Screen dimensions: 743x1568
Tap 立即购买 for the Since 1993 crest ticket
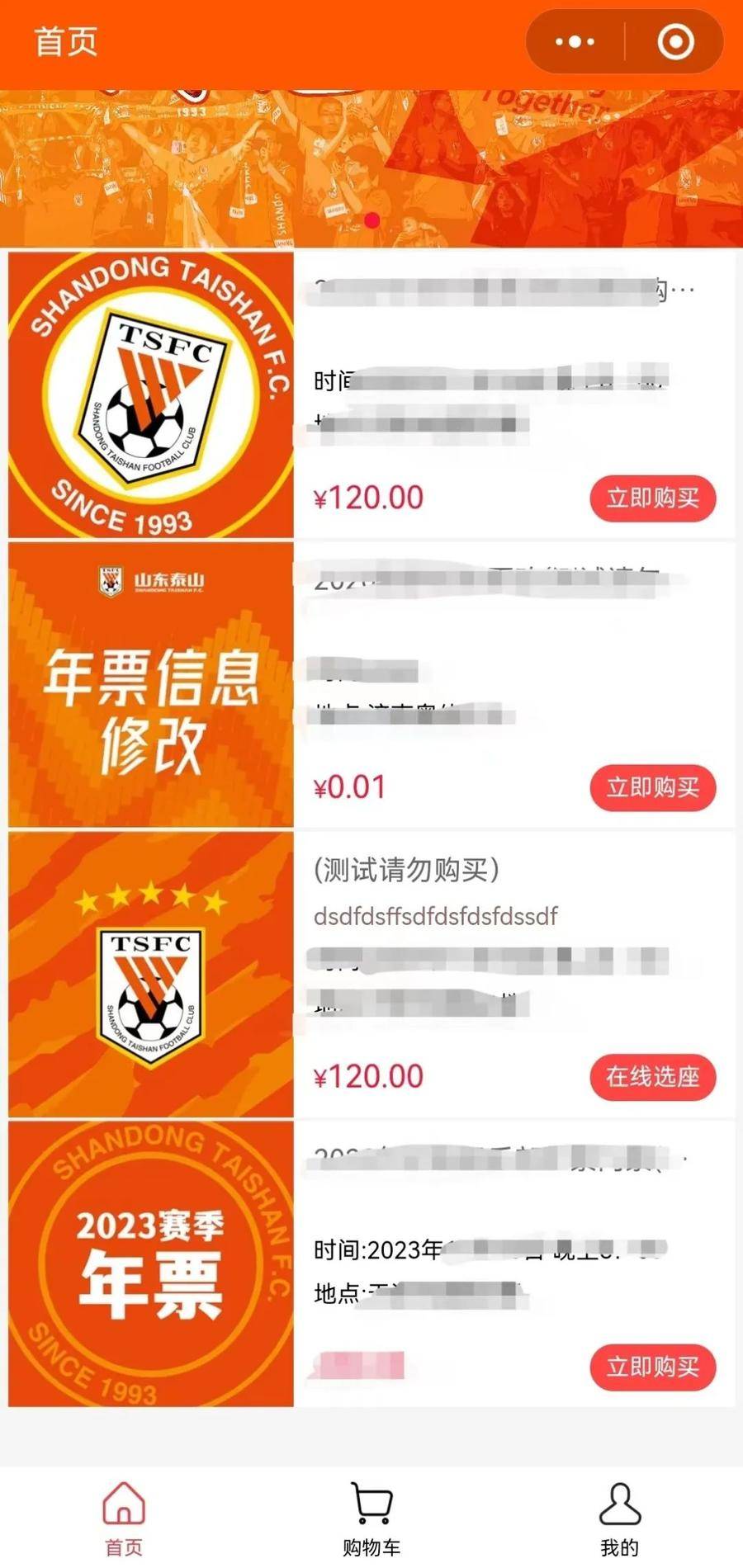pos(652,498)
